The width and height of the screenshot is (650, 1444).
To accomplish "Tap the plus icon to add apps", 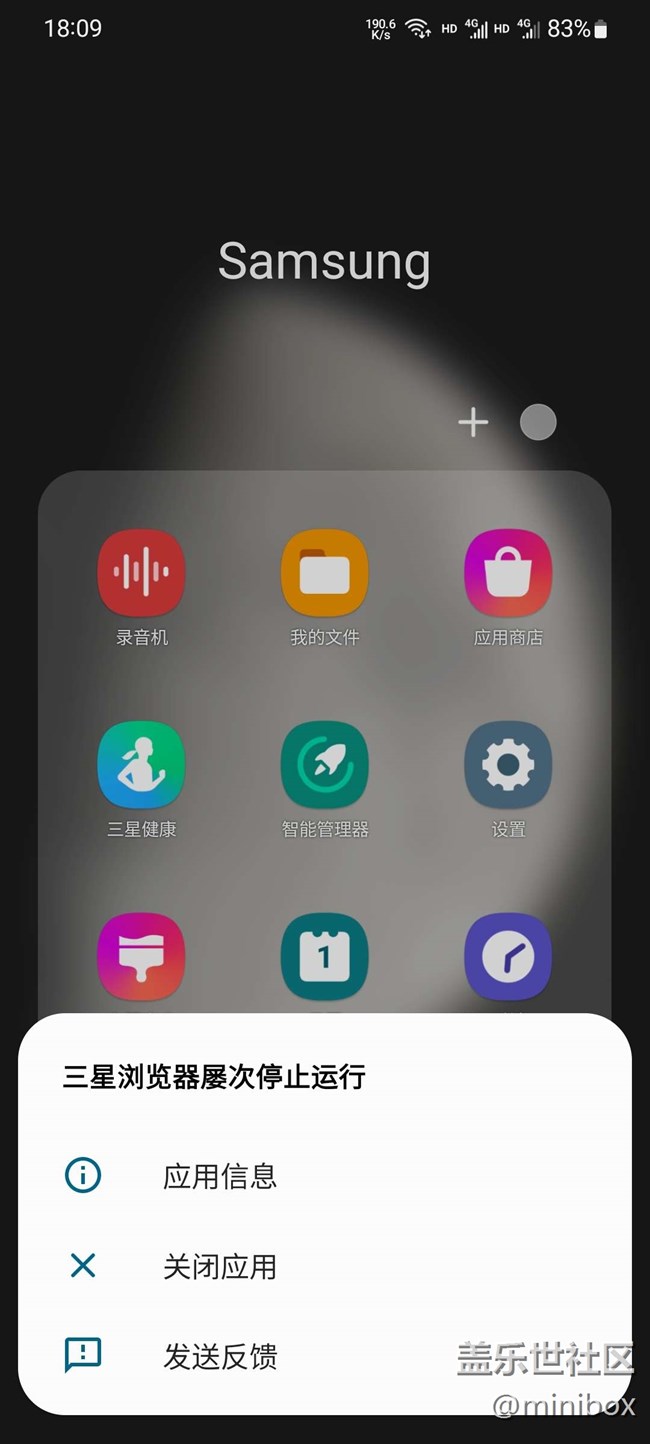I will (x=473, y=423).
